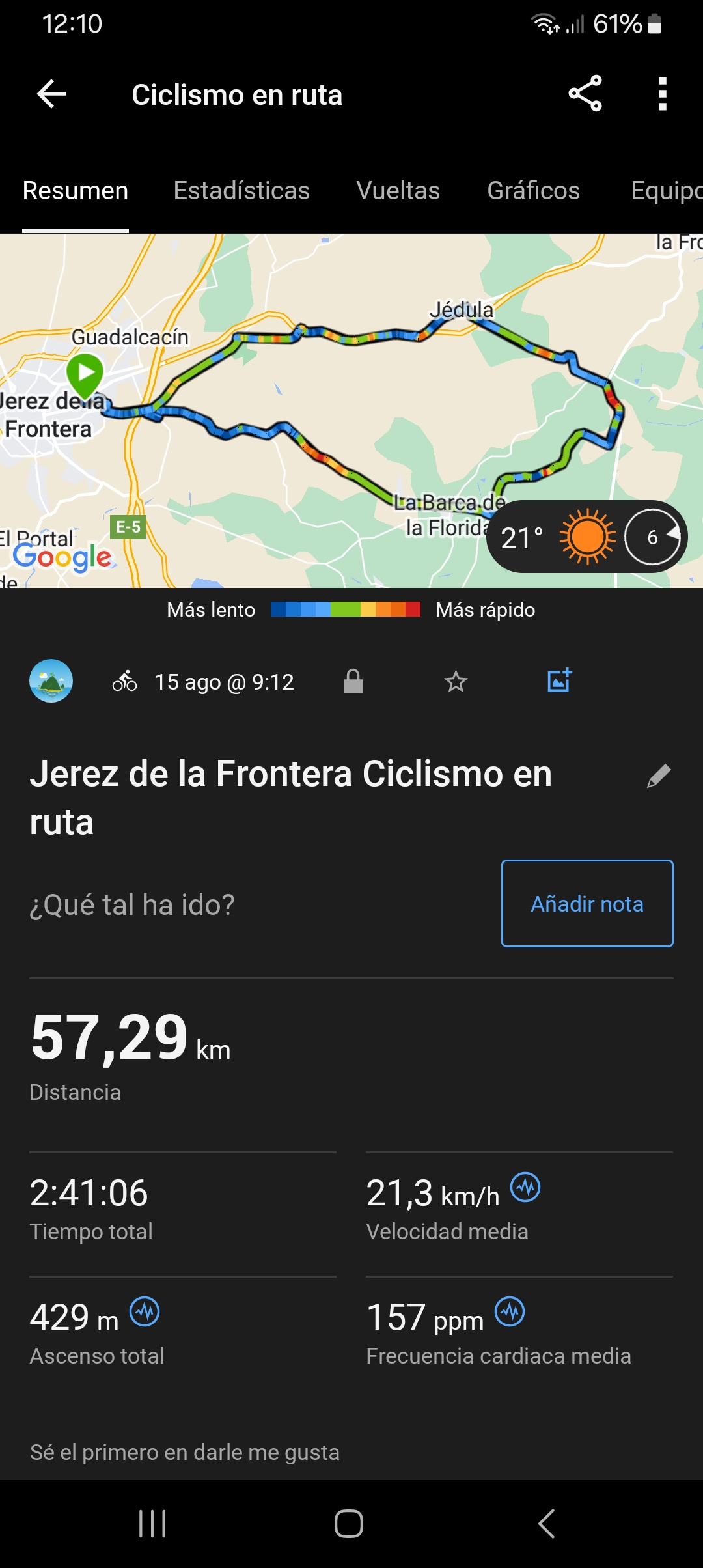Switch to the Estadísticas tab
Viewport: 703px width, 1568px height.
pos(241,191)
